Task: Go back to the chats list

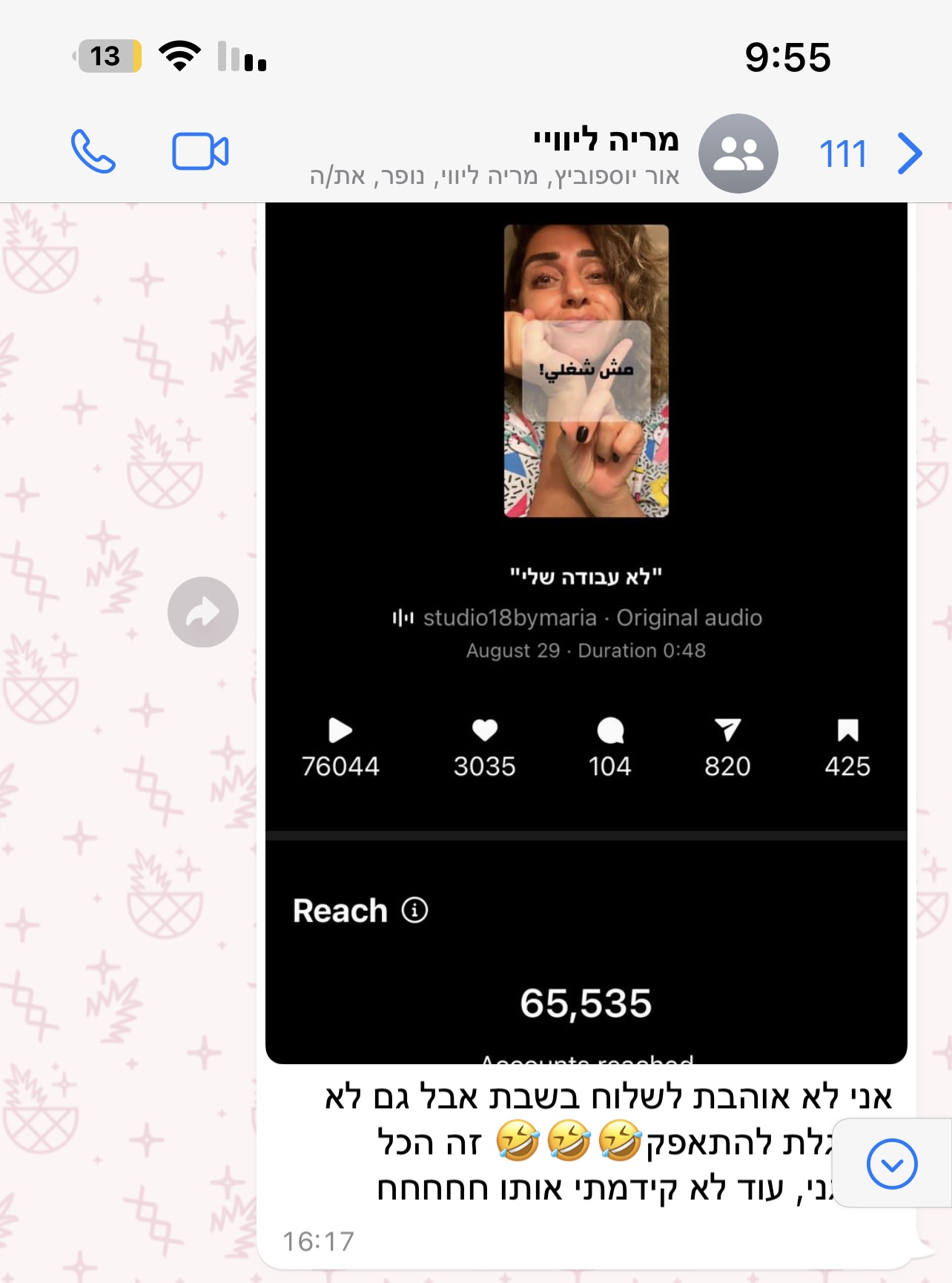Action: [x=871, y=154]
